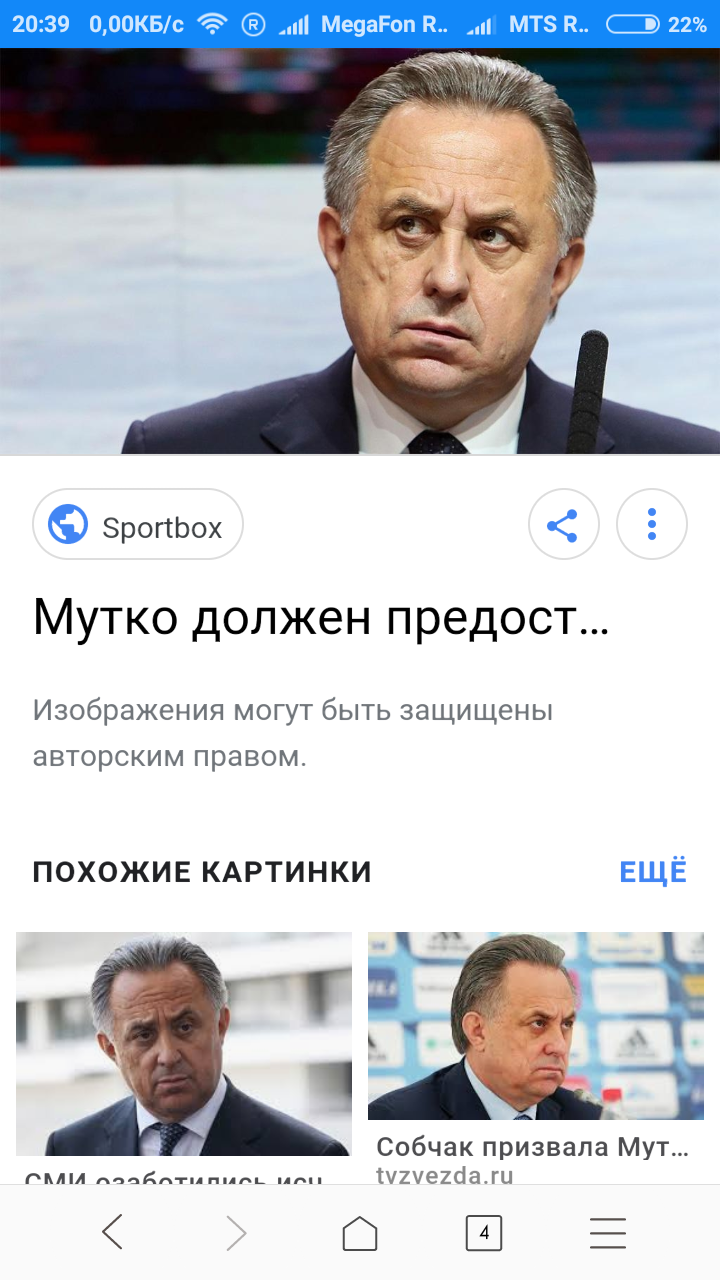Screen dimensions: 720x1280
Task: Show the four open tabs
Action: click(x=484, y=1233)
